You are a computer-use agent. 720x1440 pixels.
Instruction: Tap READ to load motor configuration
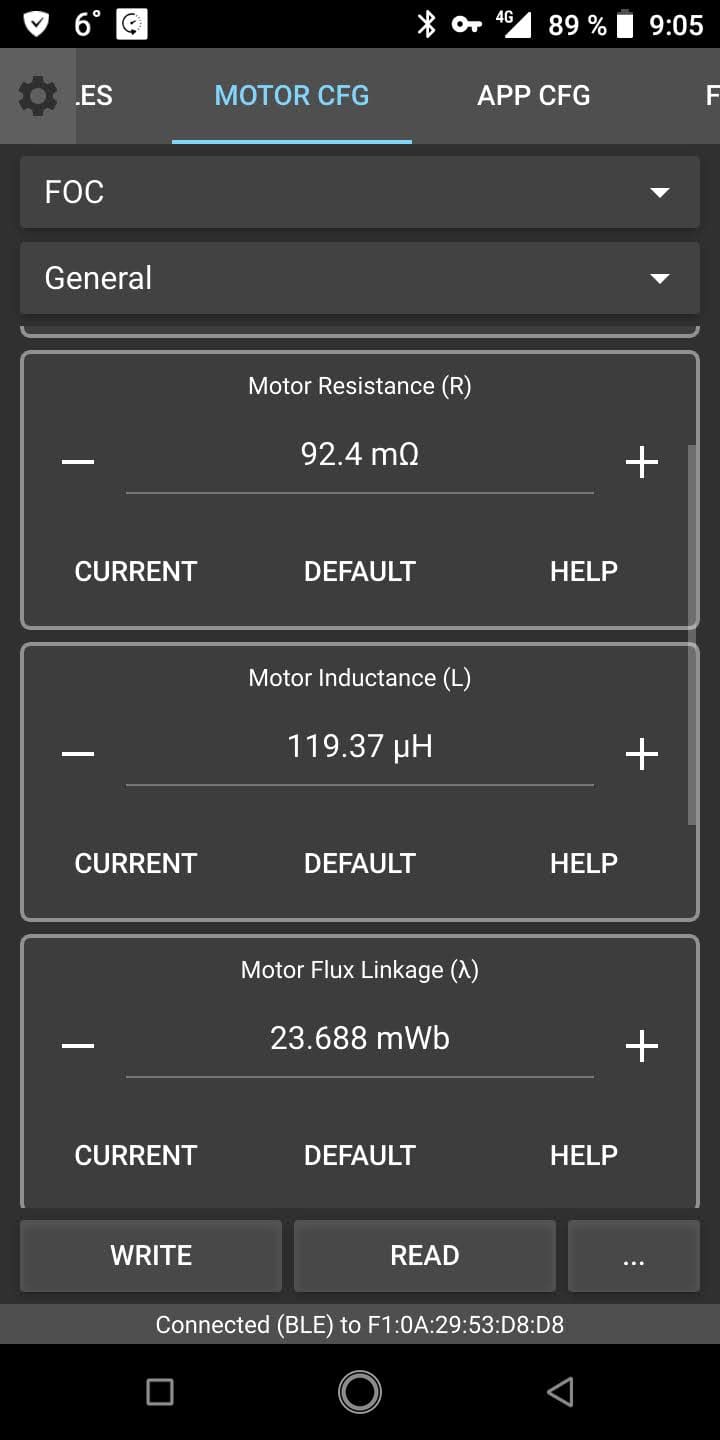point(425,1255)
